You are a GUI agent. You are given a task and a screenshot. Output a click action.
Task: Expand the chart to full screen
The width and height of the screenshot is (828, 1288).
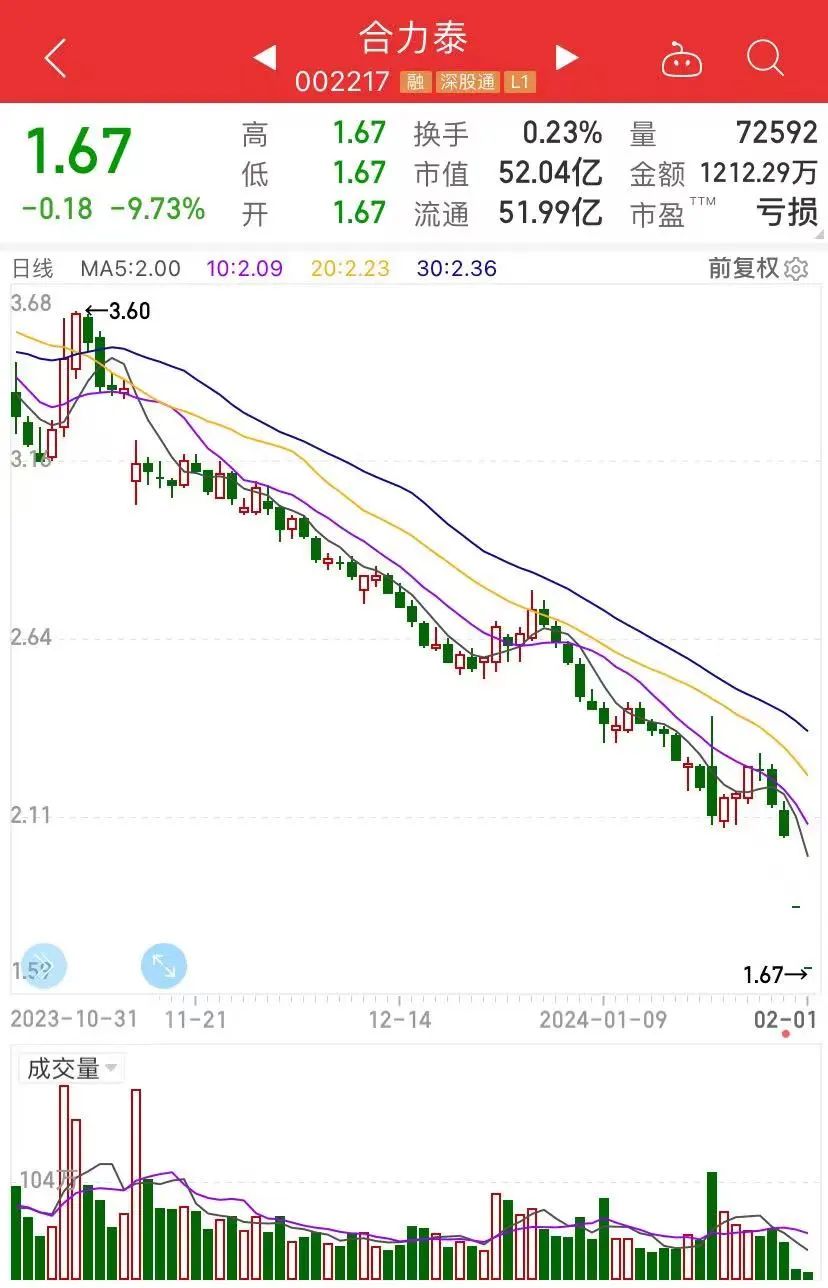tap(163, 966)
